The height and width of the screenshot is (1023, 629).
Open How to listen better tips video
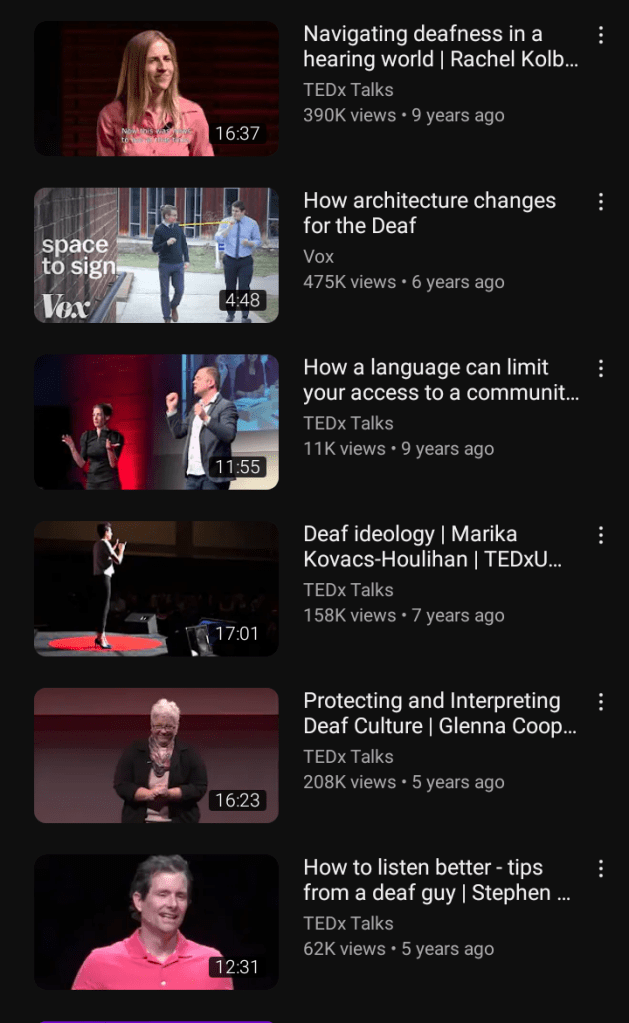coord(156,921)
